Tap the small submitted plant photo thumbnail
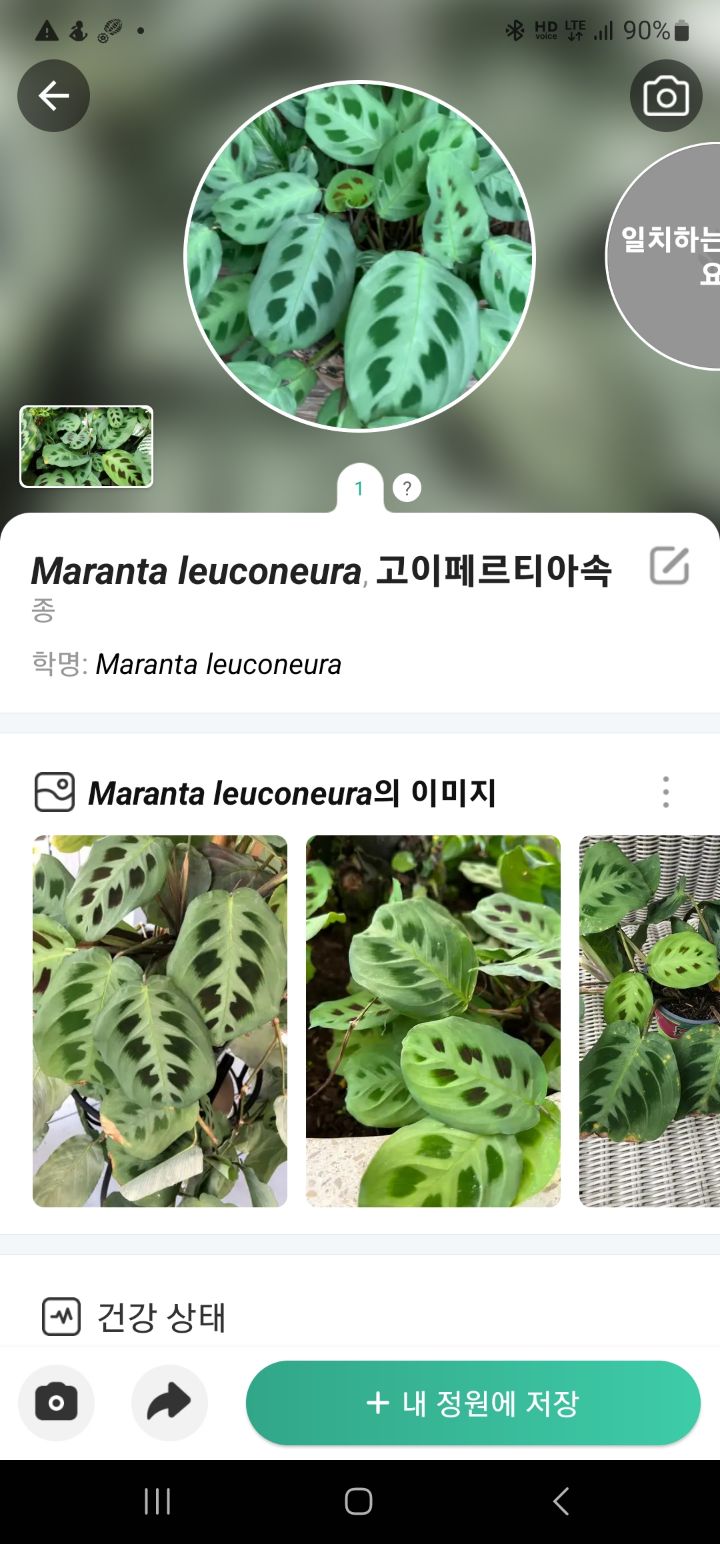The image size is (720, 1544). point(86,446)
